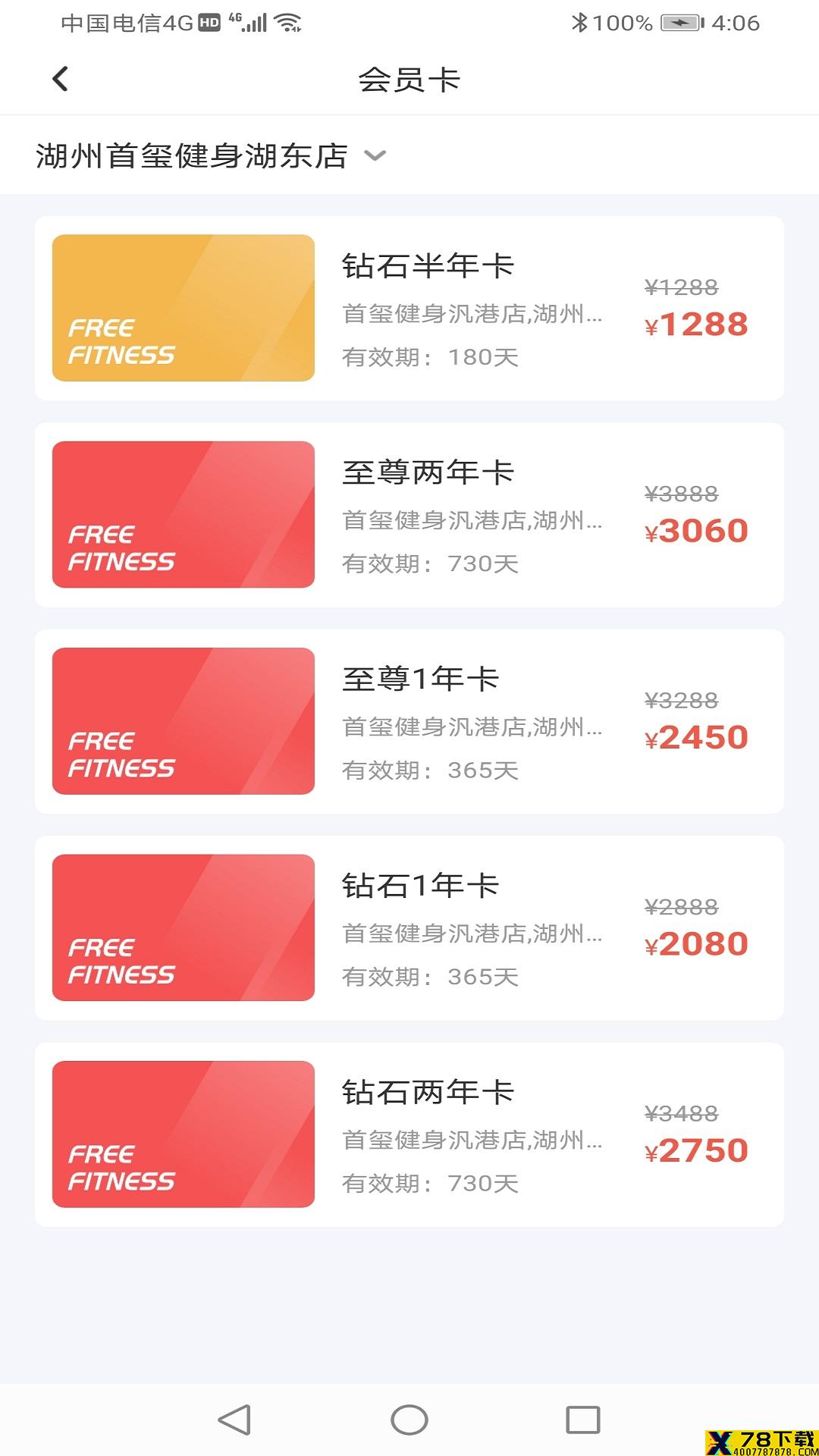View the 至尊1年卡 membership card
819x1456 pixels.
409,721
